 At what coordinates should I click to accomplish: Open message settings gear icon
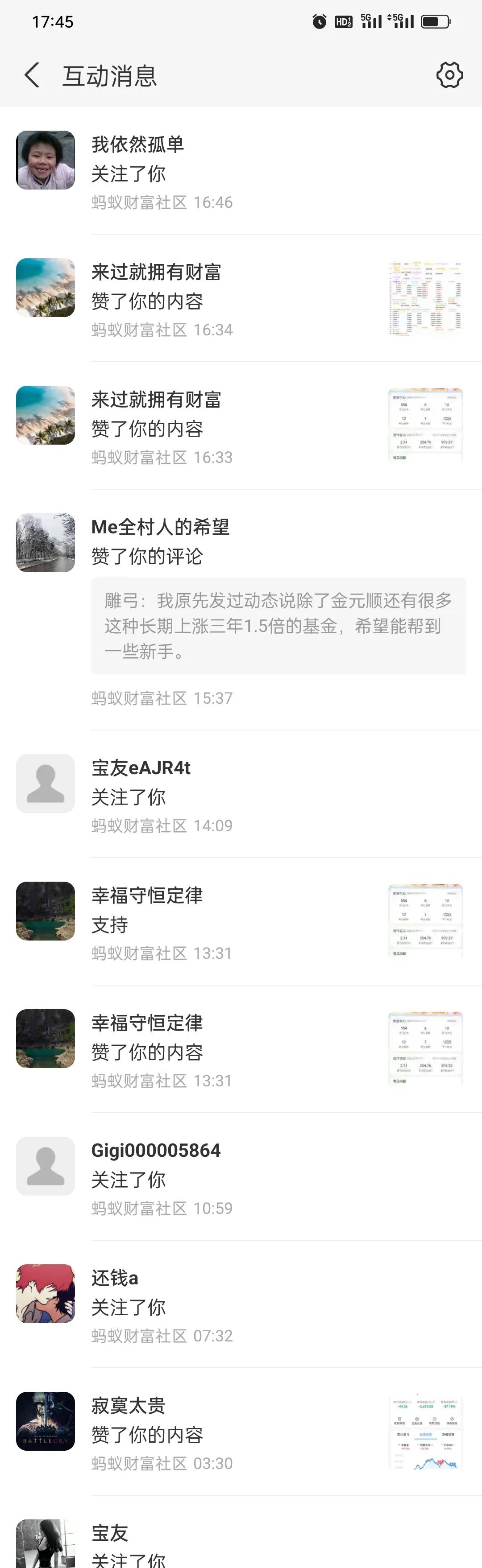tap(449, 75)
